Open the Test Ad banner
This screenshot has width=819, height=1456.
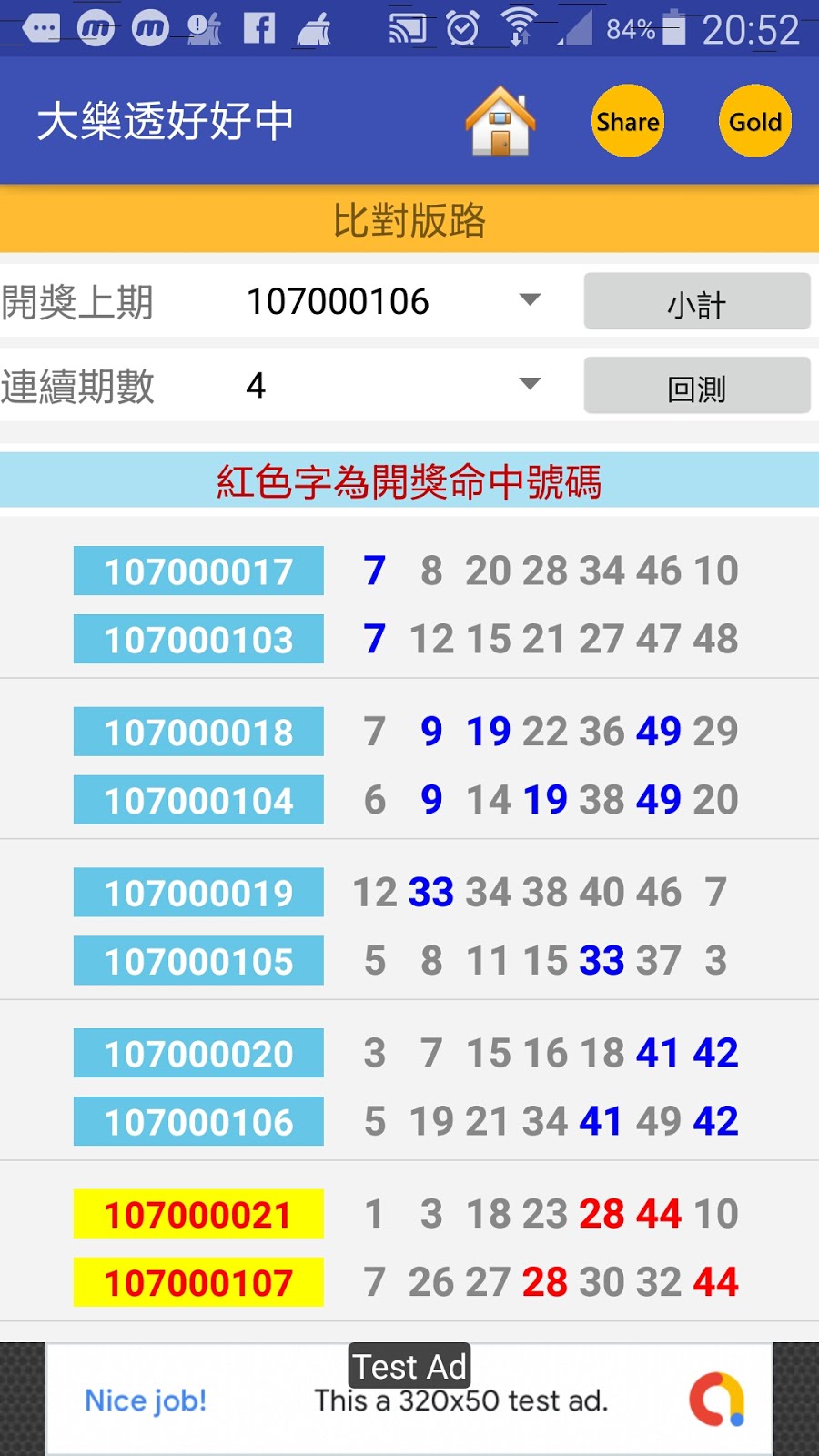pyautogui.click(x=409, y=1399)
